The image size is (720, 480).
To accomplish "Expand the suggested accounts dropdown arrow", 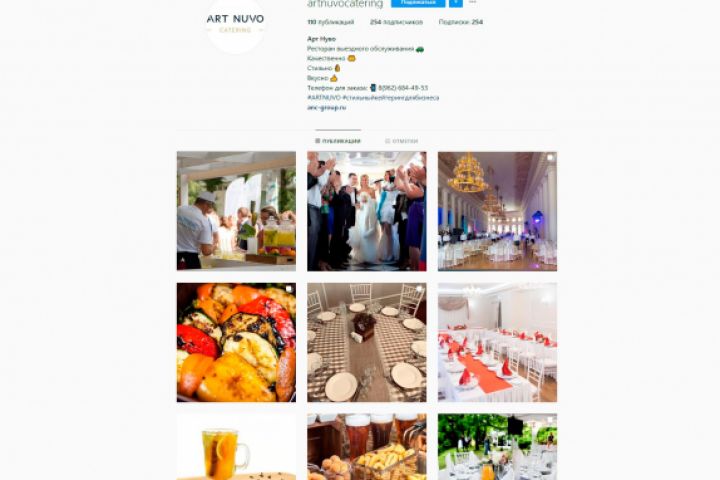I will [456, 4].
